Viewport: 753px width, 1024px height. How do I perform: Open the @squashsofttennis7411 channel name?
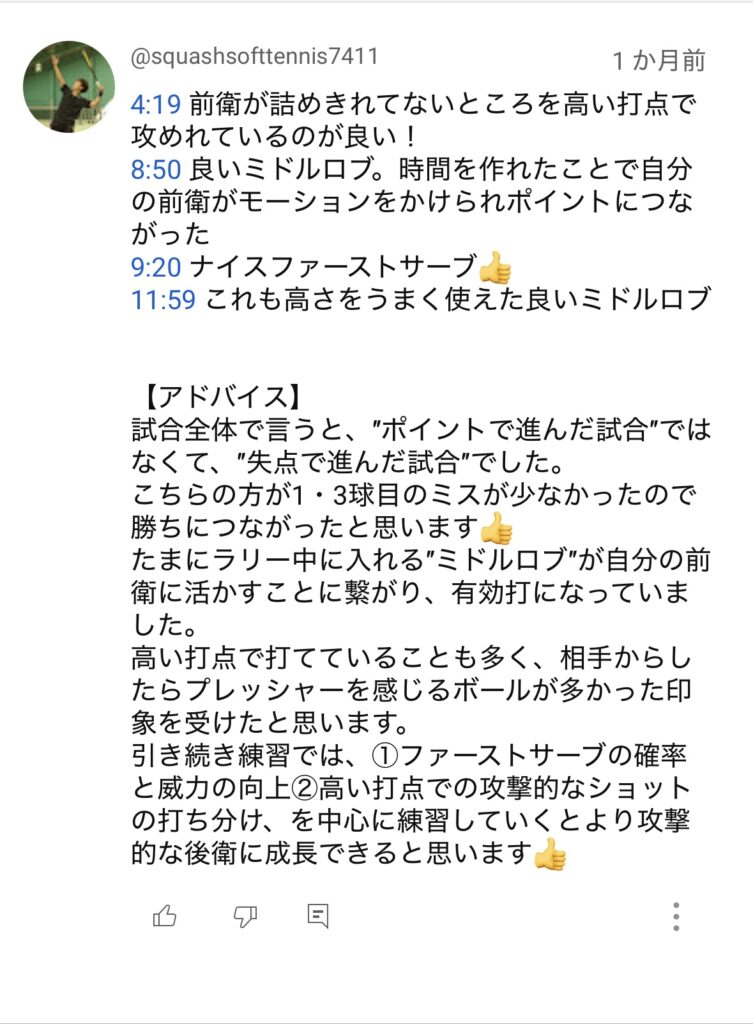click(255, 57)
